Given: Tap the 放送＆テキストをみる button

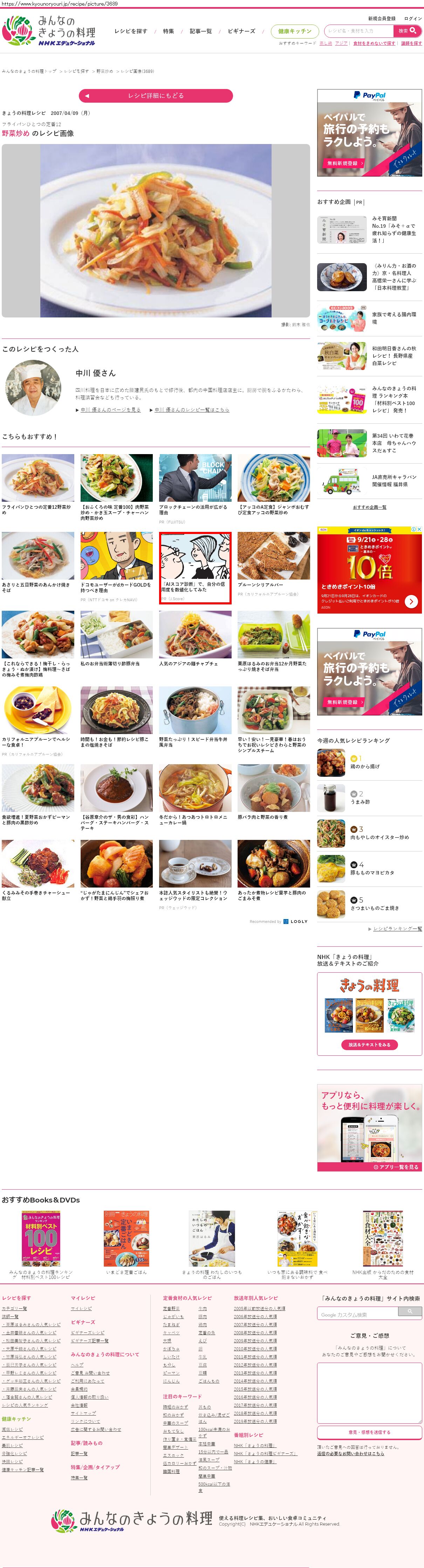Looking at the screenshot, I should click(x=369, y=1045).
